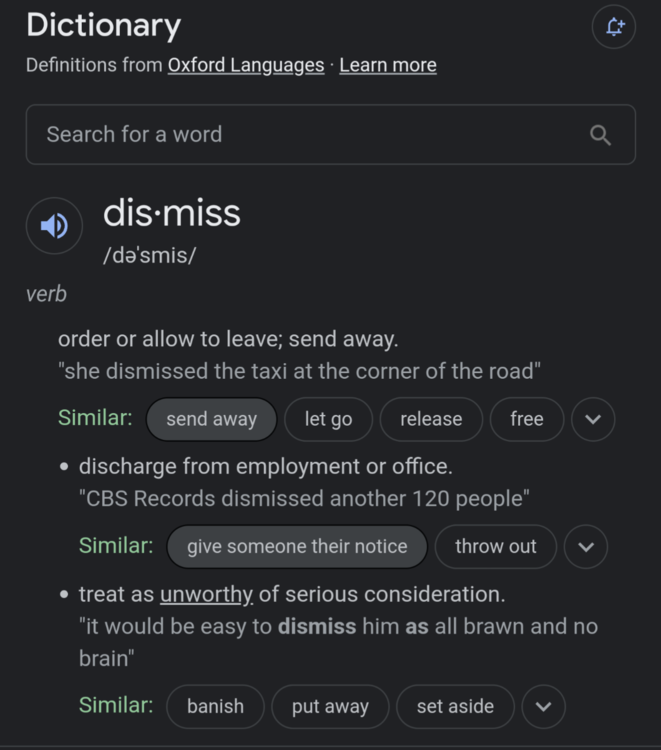This screenshot has width=661, height=750.
Task: Select "give someone their notice" chip
Action: pos(297,546)
